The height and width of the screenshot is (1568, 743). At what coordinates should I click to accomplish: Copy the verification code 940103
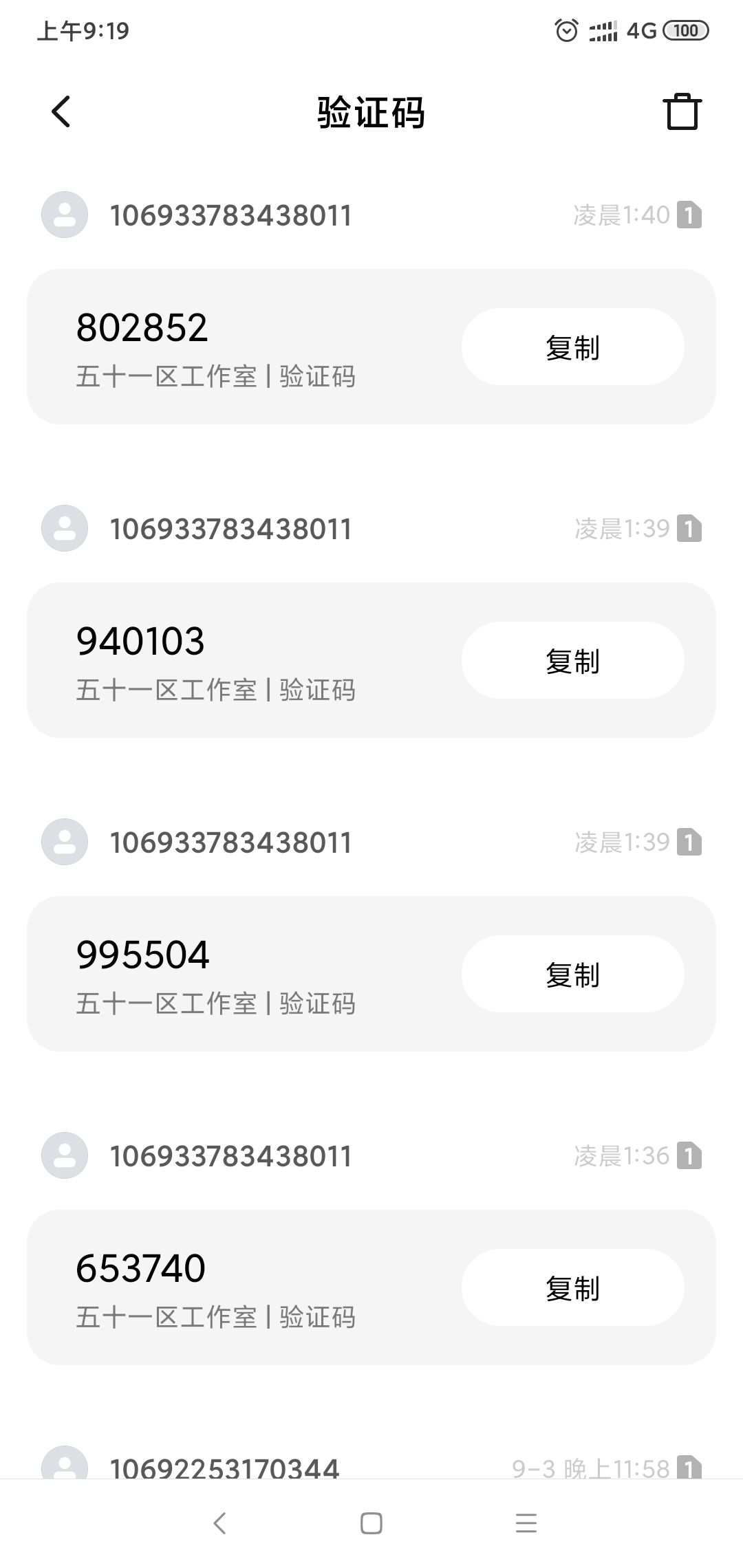click(572, 661)
